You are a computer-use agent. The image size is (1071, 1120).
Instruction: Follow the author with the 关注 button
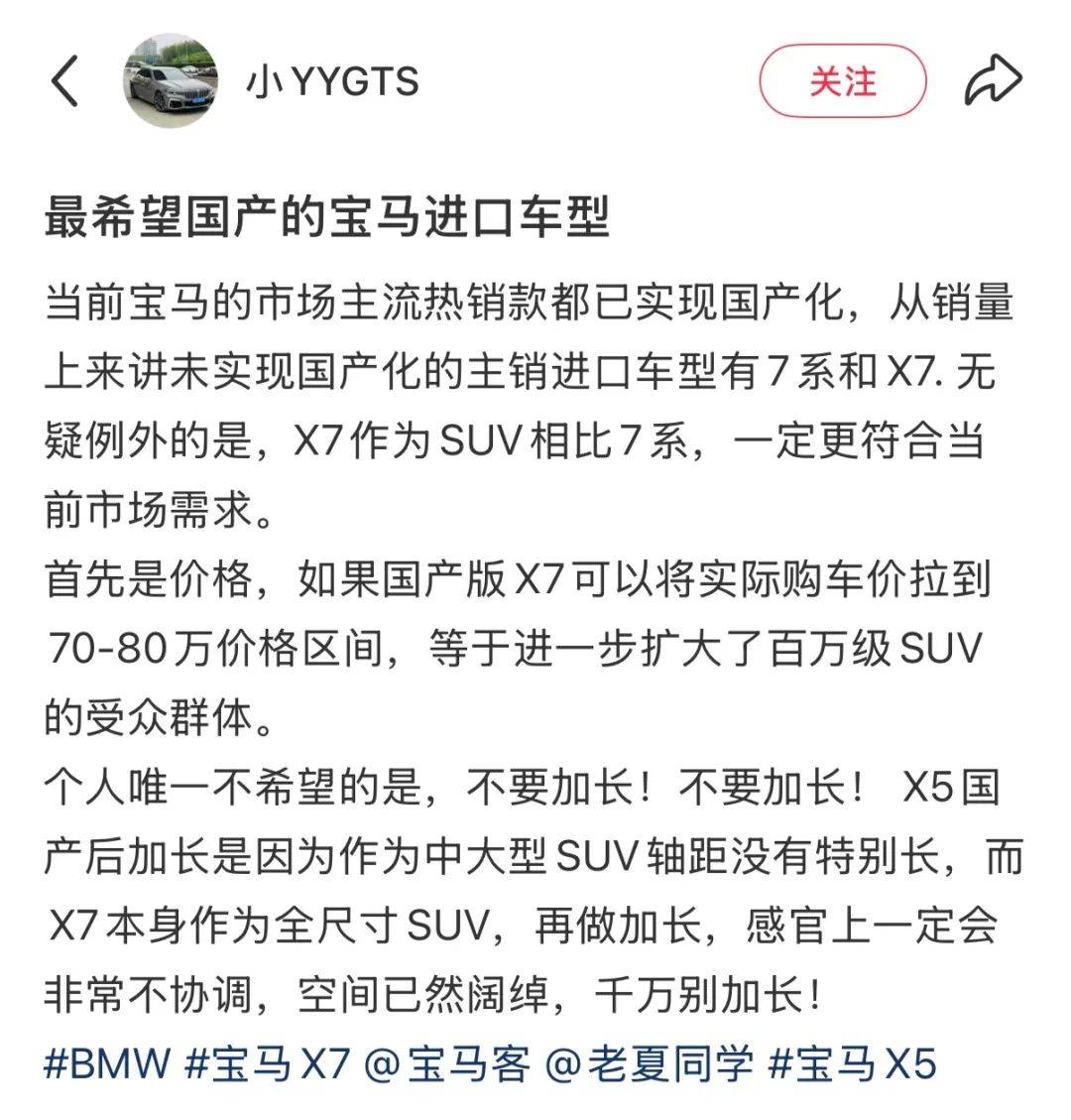(842, 81)
